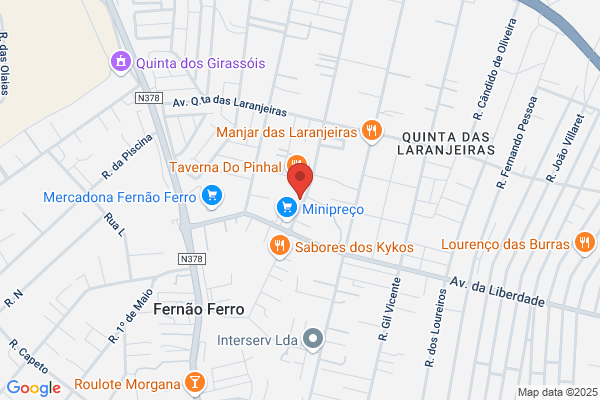Open the Quinta dos Girassóis marker

click(121, 62)
